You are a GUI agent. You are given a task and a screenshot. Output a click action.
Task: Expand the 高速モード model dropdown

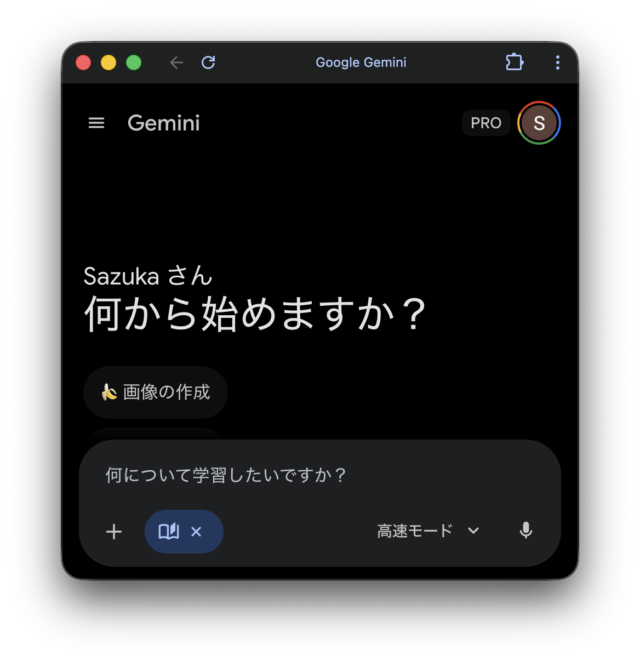click(x=428, y=531)
